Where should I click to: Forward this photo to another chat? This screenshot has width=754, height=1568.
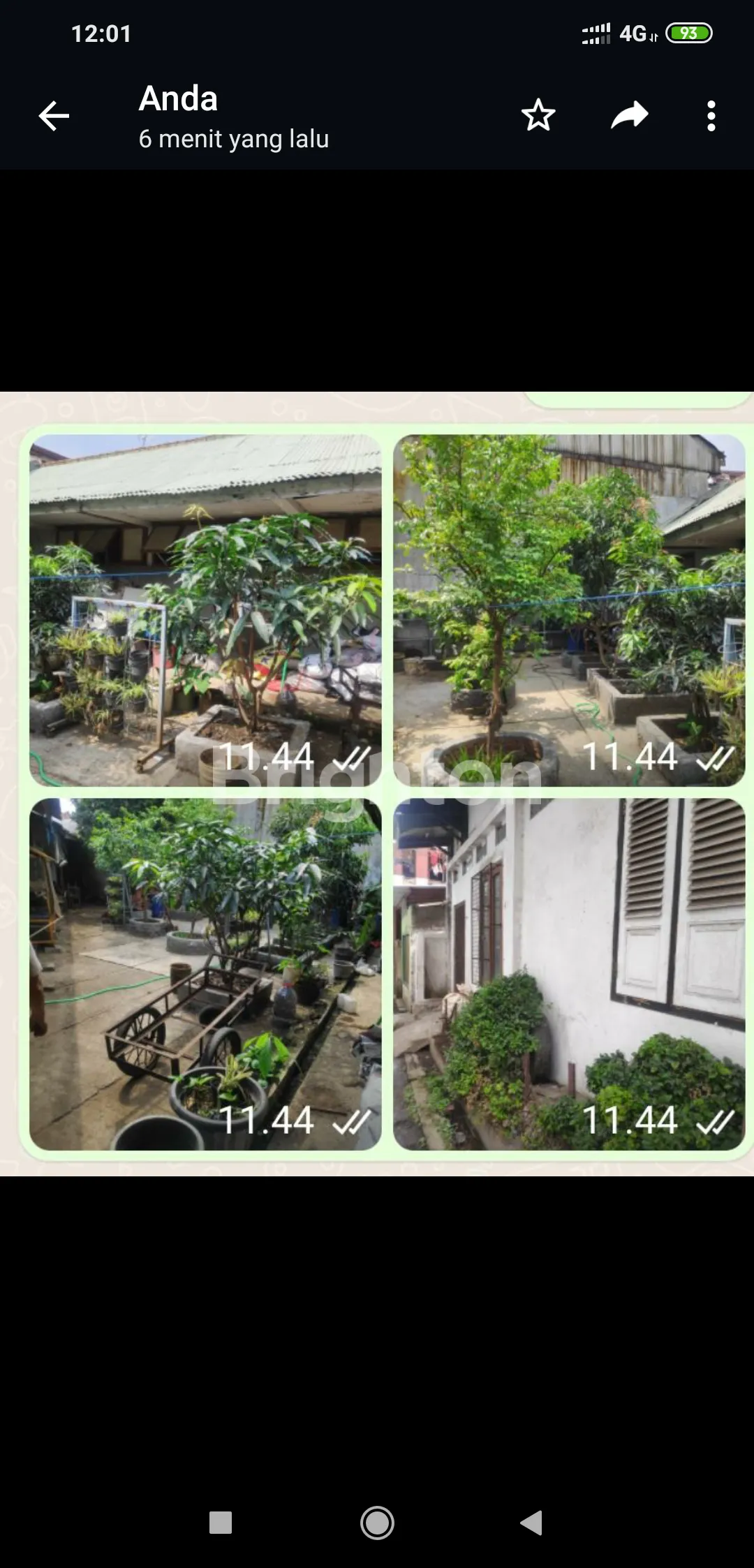point(629,116)
